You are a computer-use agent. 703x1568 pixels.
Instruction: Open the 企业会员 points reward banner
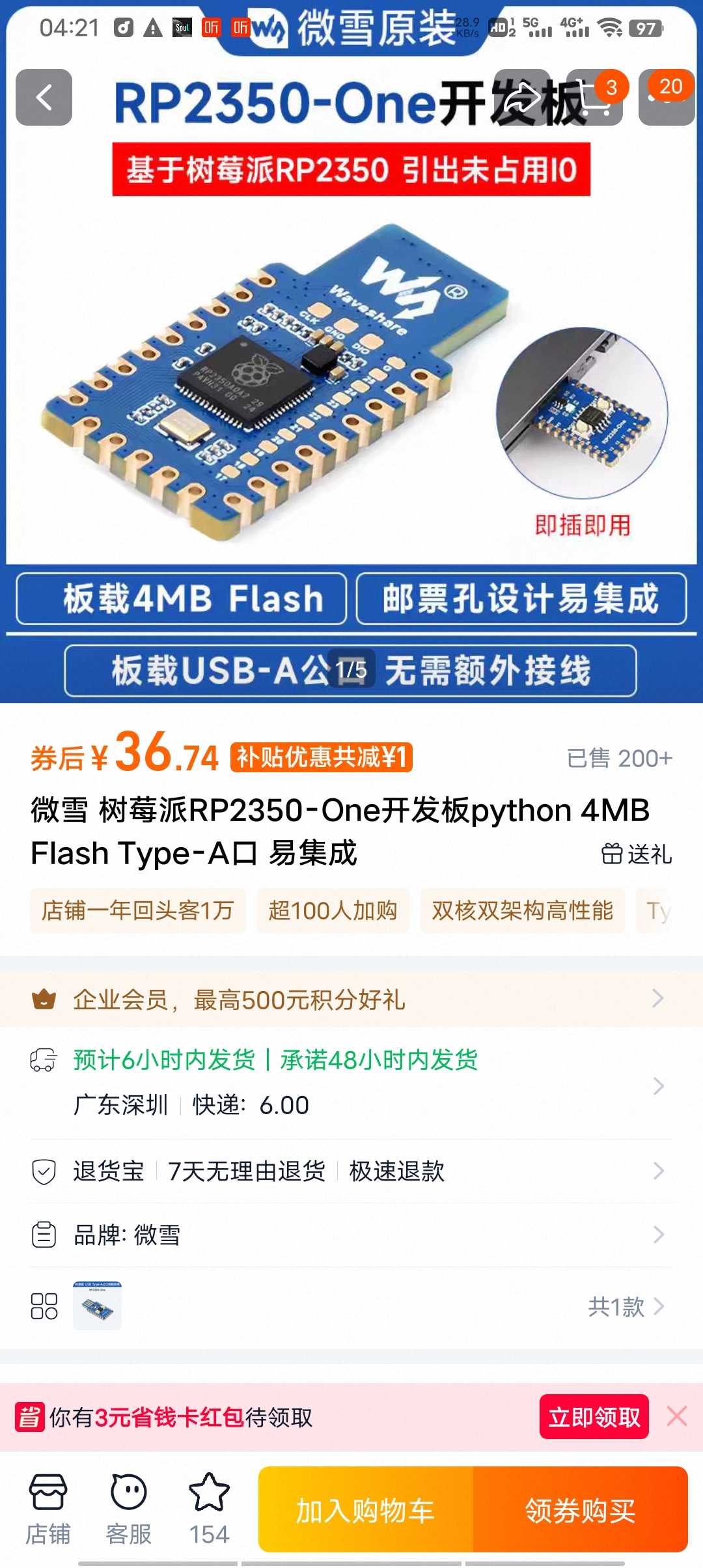[x=351, y=999]
